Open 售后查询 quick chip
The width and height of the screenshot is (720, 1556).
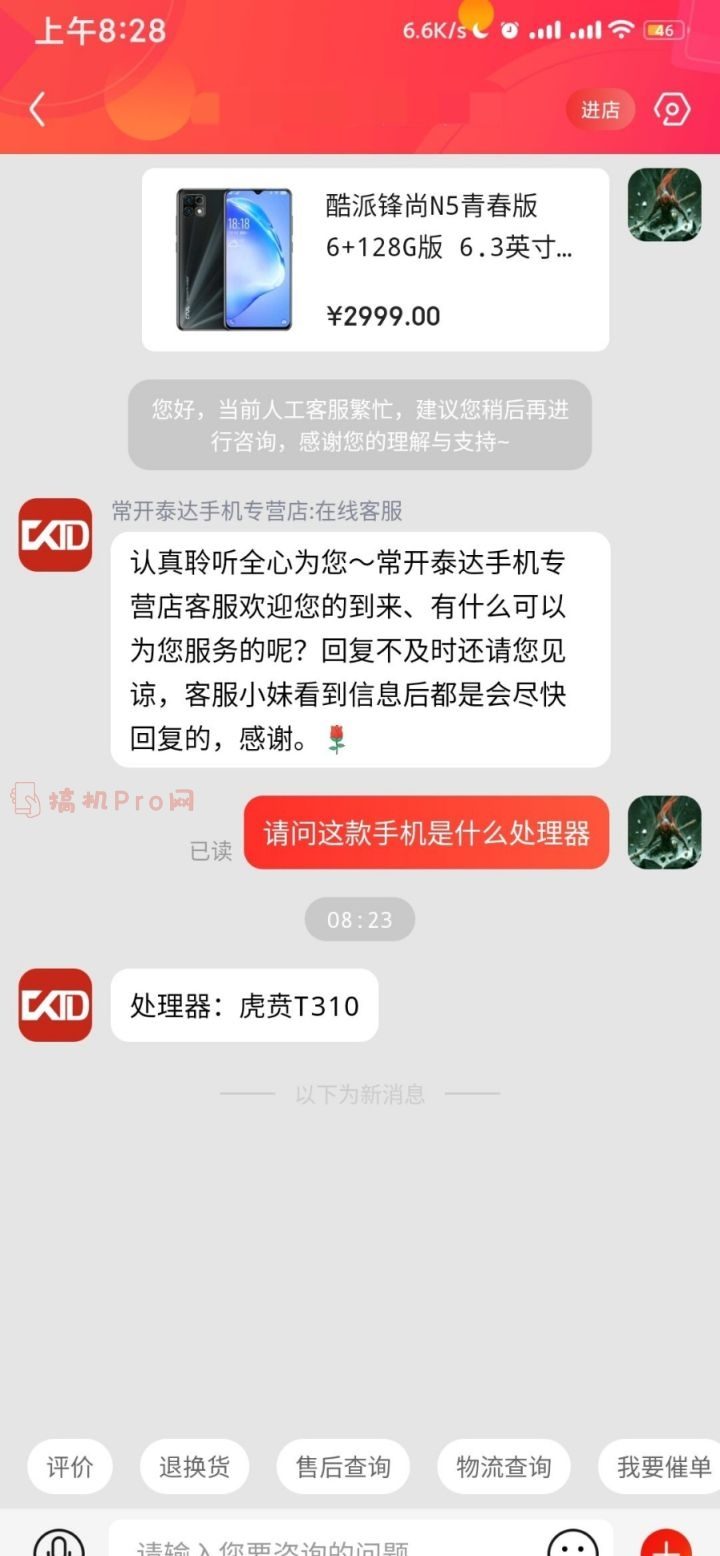[343, 1467]
